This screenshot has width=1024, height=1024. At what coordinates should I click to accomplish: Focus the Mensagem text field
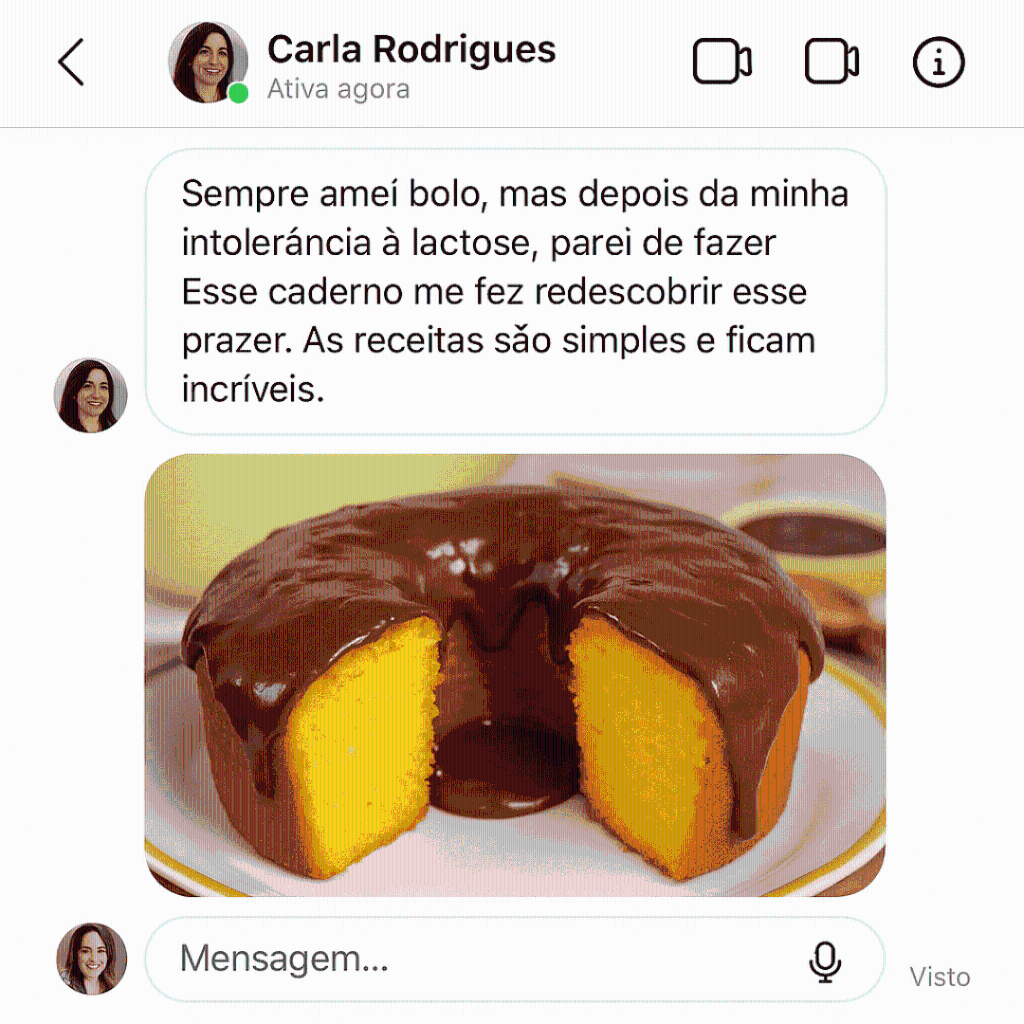click(480, 960)
